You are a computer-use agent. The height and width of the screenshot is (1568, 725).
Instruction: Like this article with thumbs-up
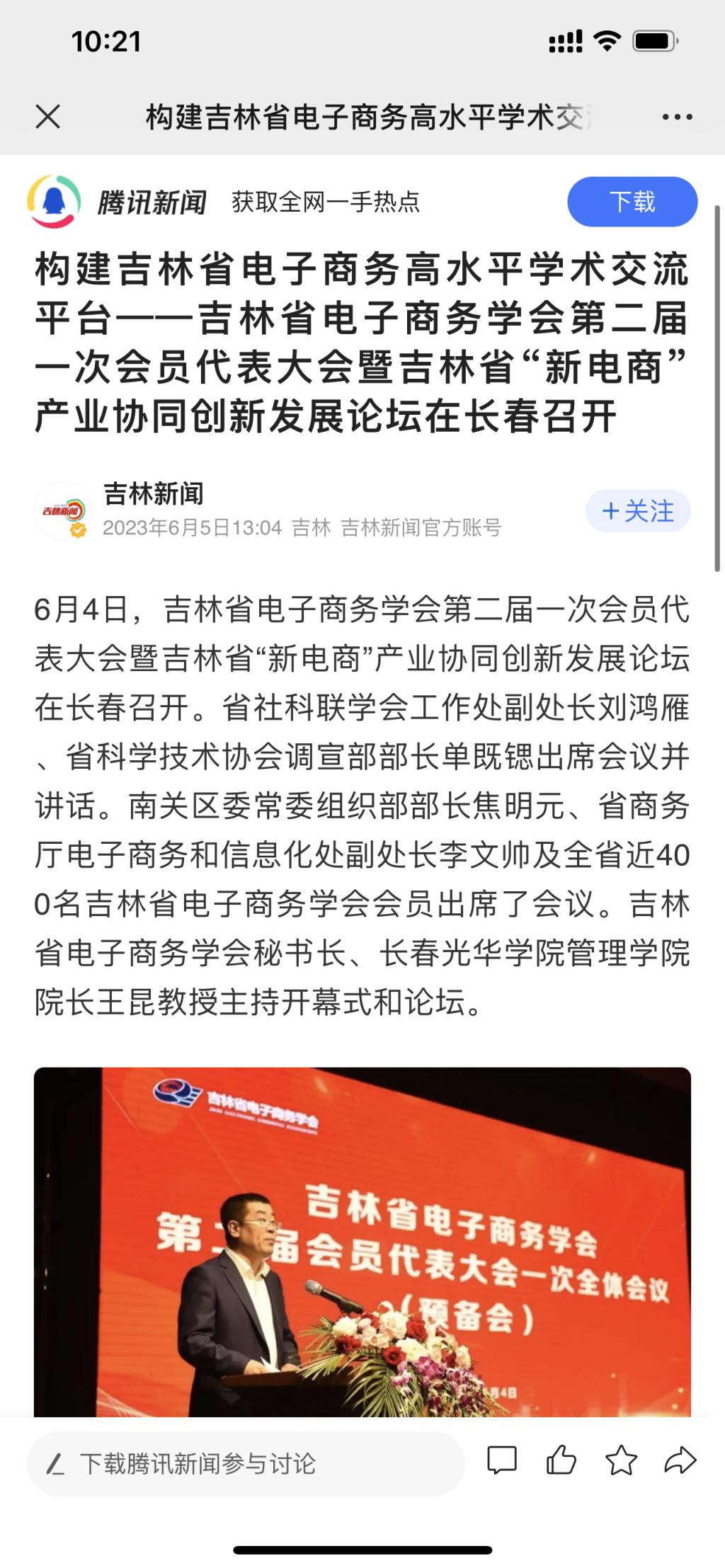pyautogui.click(x=561, y=1460)
